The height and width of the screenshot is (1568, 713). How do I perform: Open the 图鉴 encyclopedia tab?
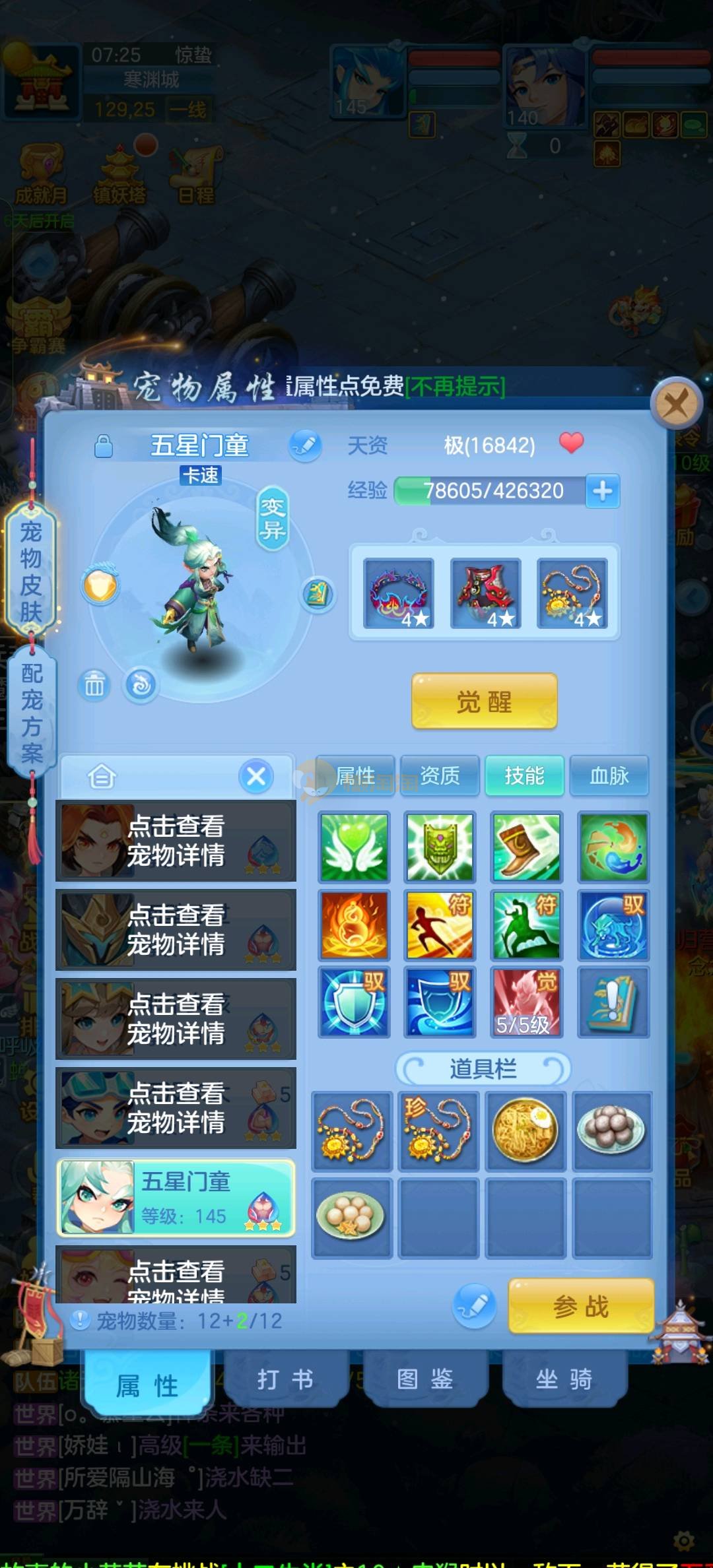pos(424,1379)
